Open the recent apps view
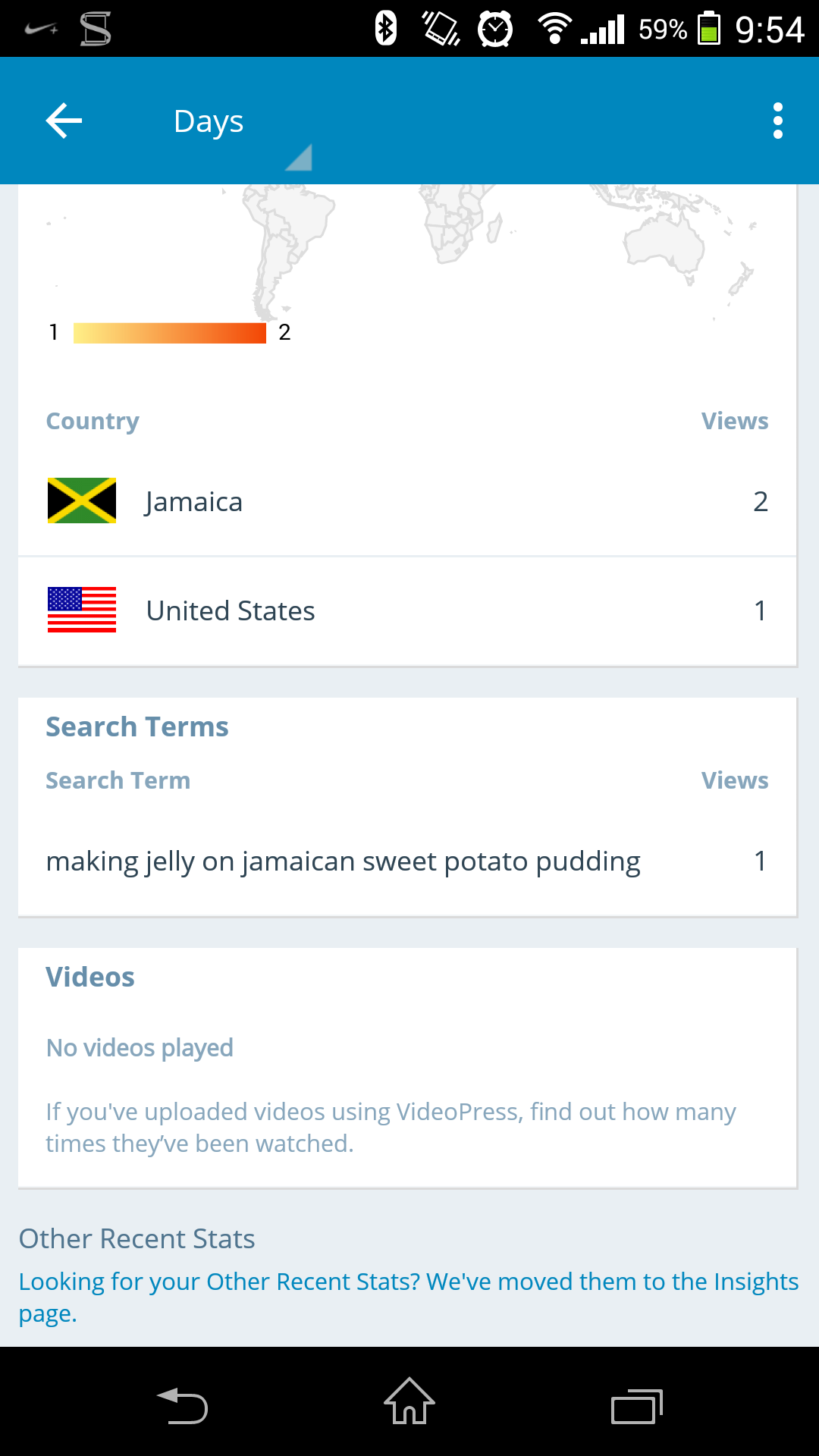 coord(637,1407)
